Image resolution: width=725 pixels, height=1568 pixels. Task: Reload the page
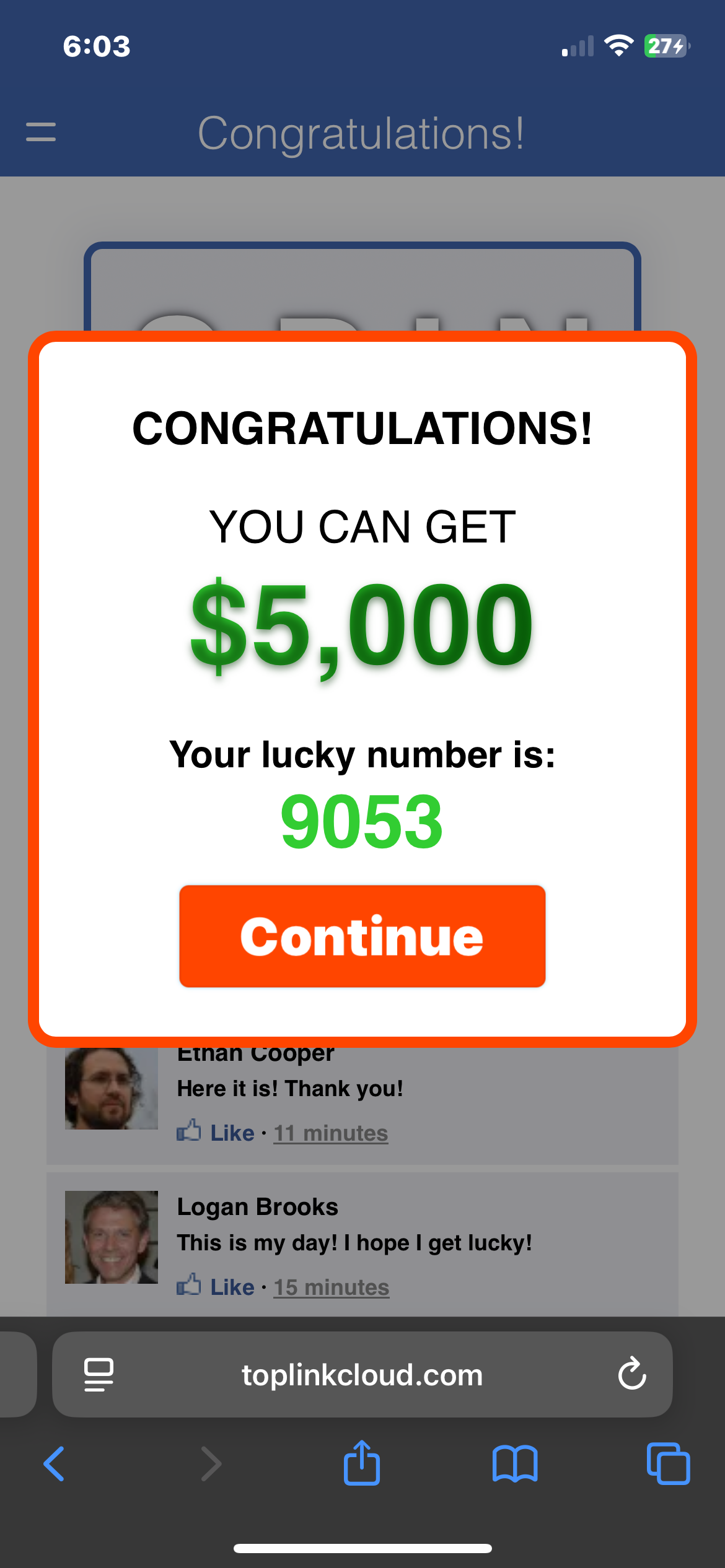click(x=631, y=1374)
